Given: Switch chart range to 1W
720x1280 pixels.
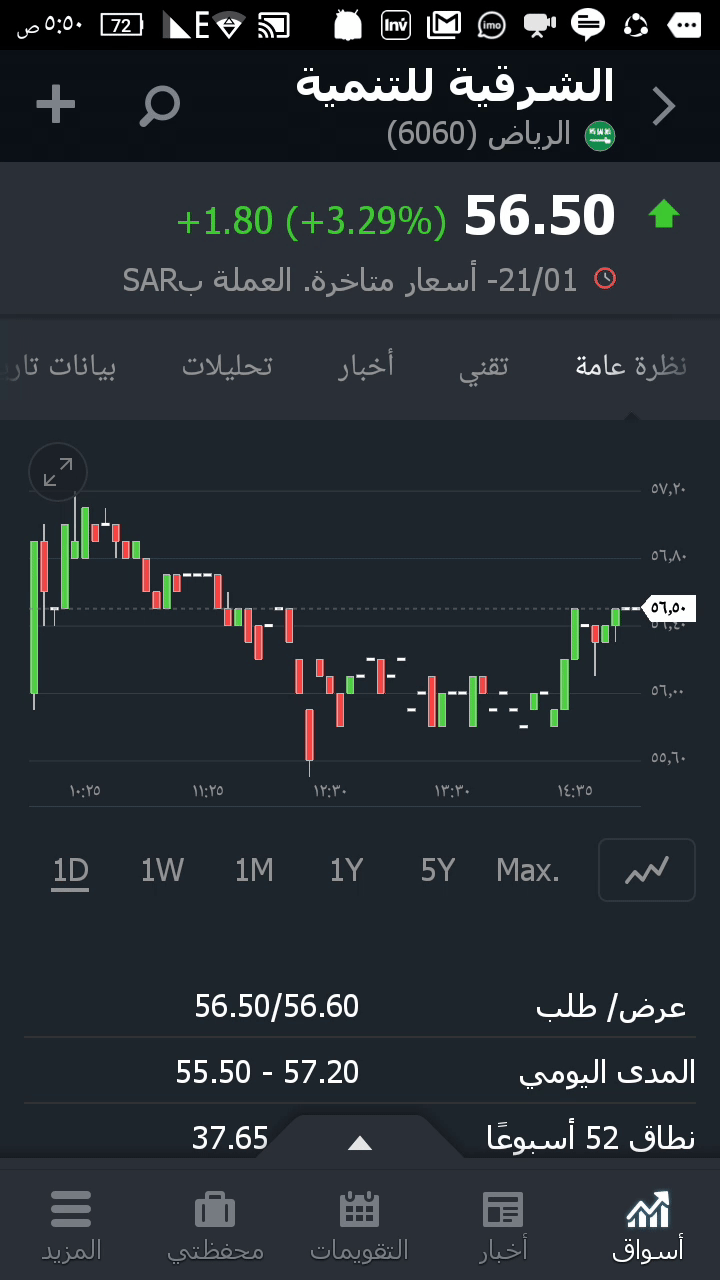Looking at the screenshot, I should (x=162, y=871).
